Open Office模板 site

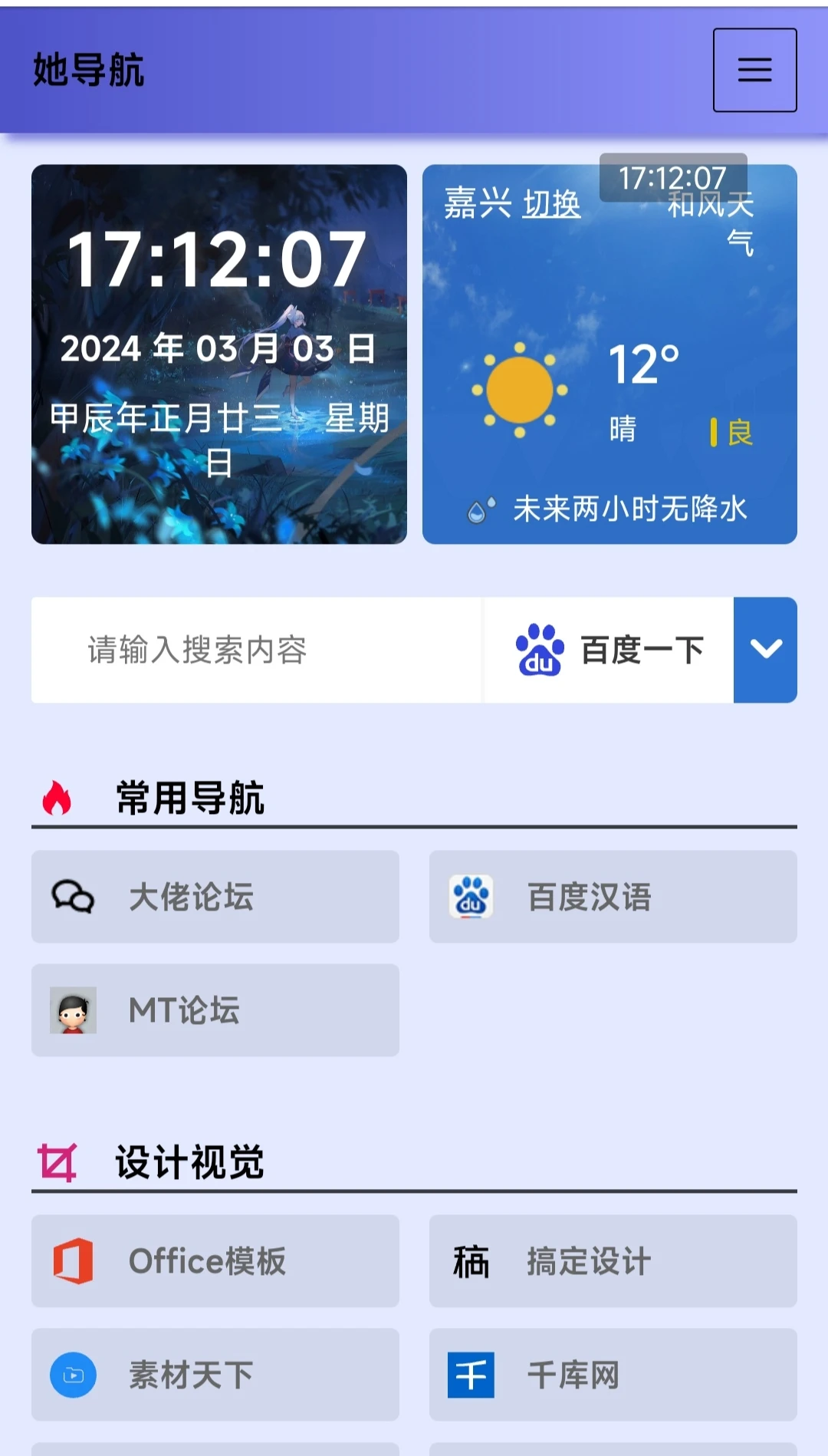point(215,1260)
